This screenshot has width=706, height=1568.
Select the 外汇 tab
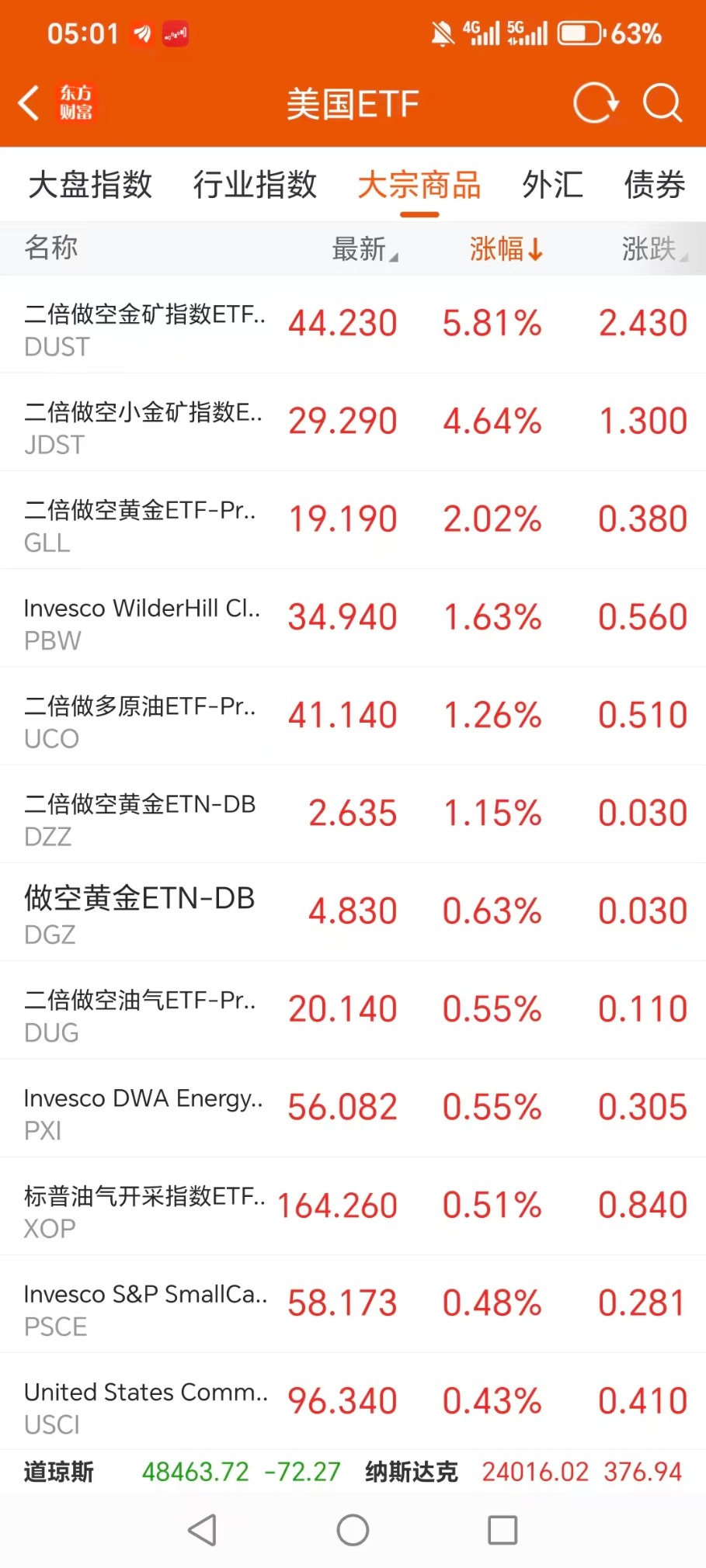(552, 186)
